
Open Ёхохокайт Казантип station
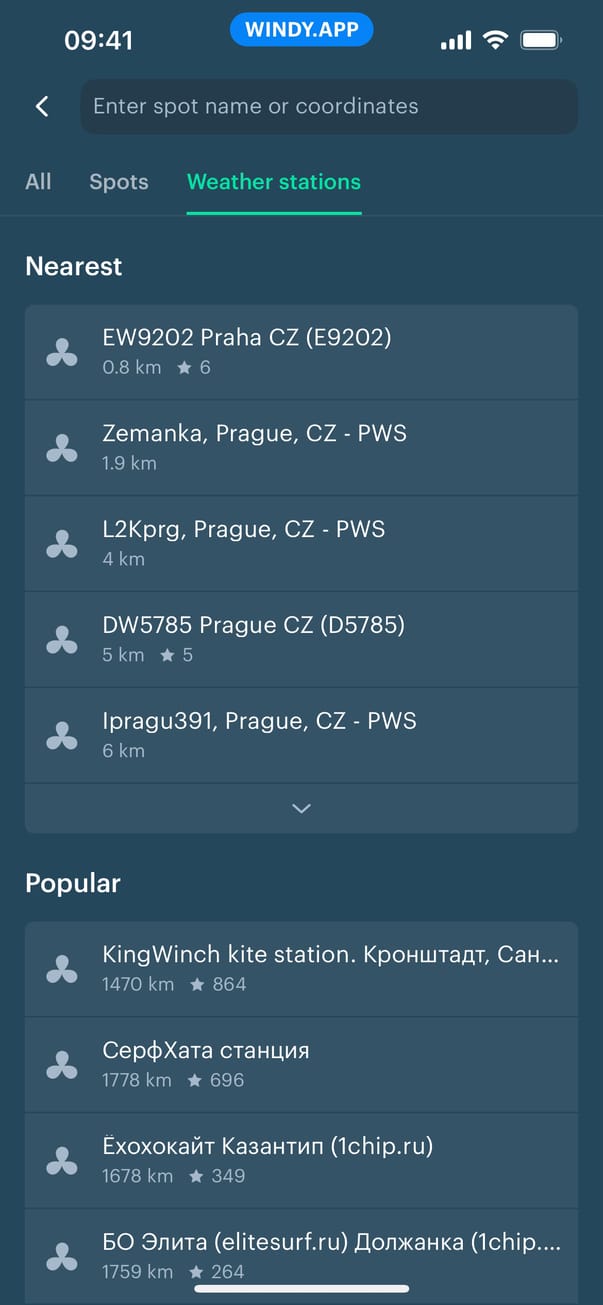point(300,1160)
